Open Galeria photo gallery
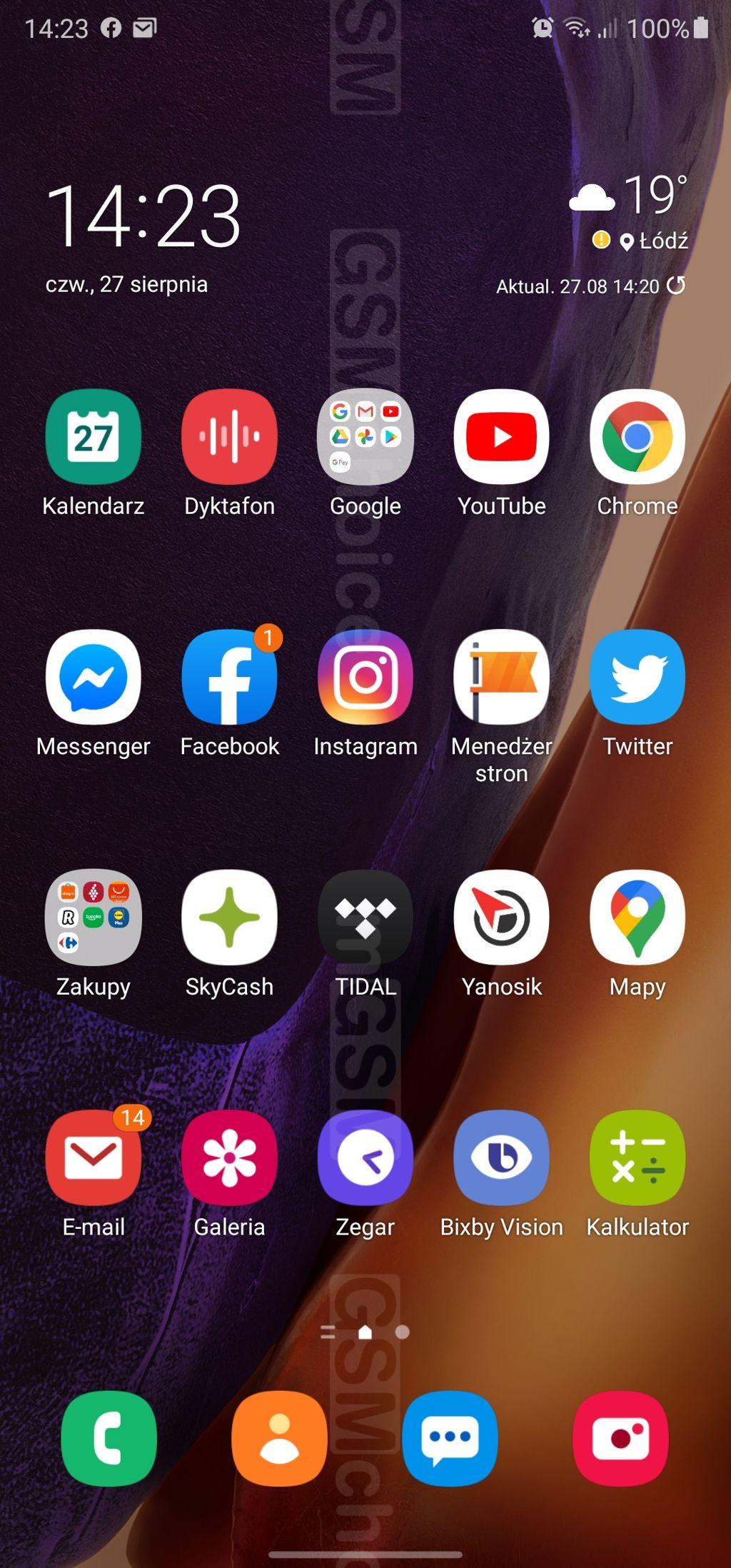731x1568 pixels. 229,1157
